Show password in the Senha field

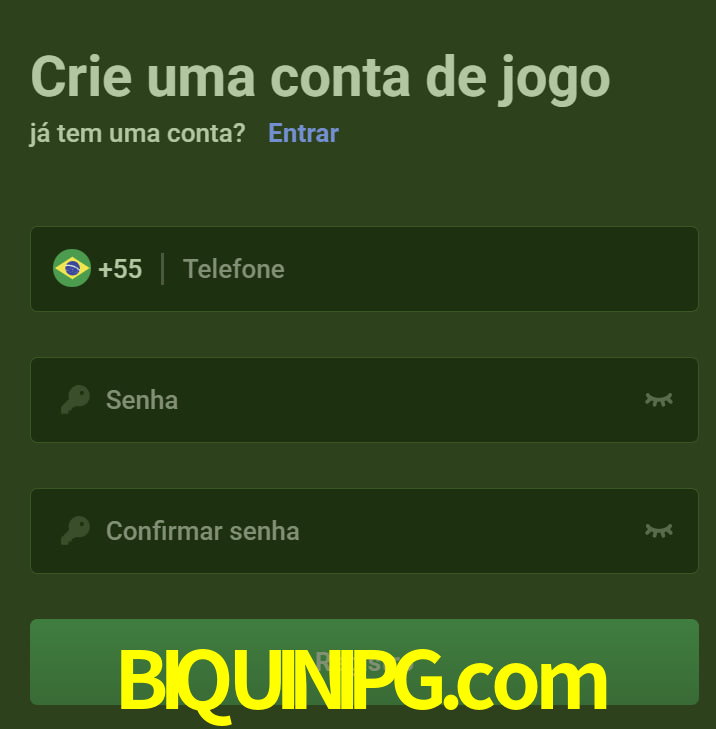658,400
